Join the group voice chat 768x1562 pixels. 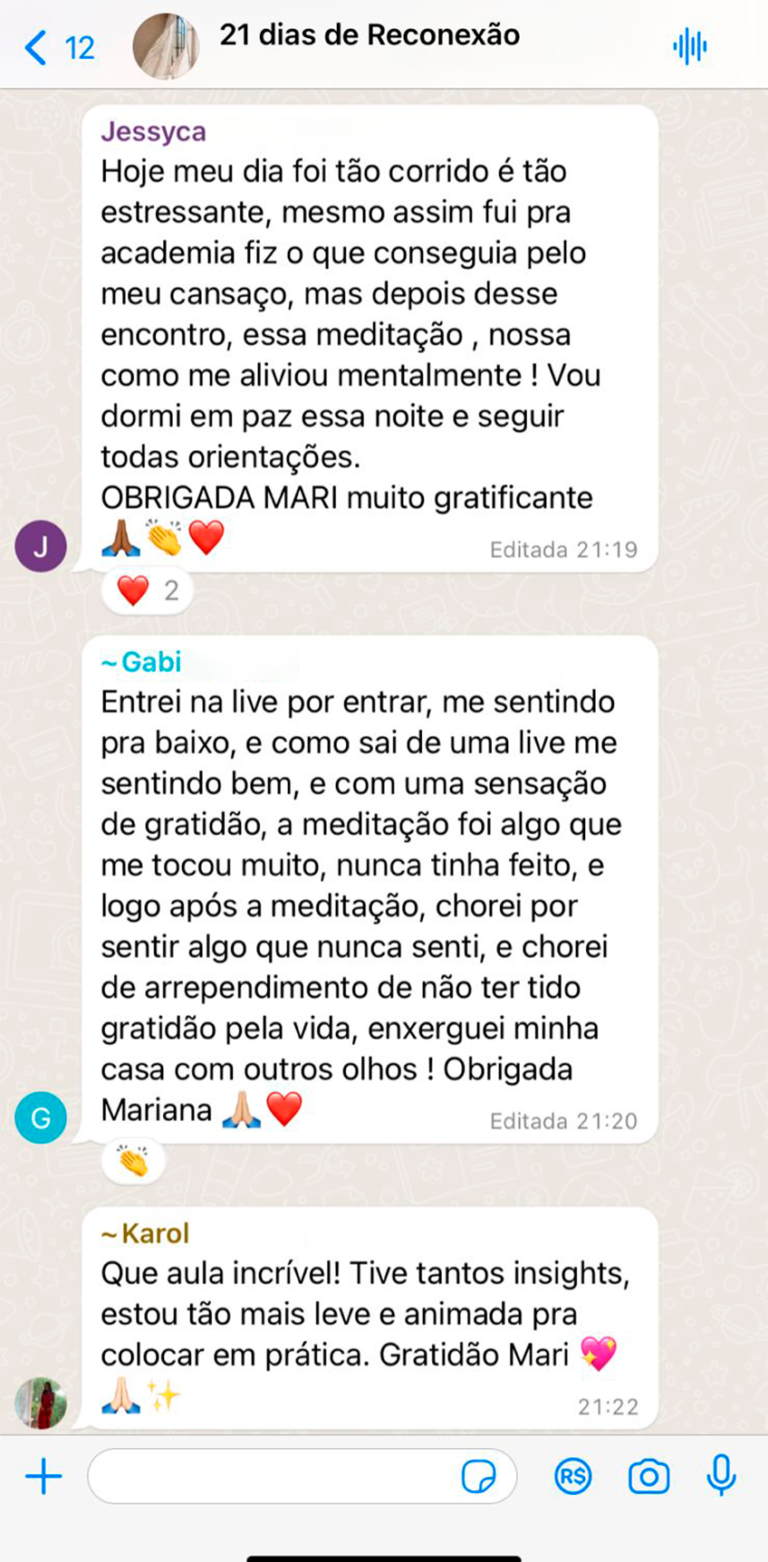click(689, 46)
